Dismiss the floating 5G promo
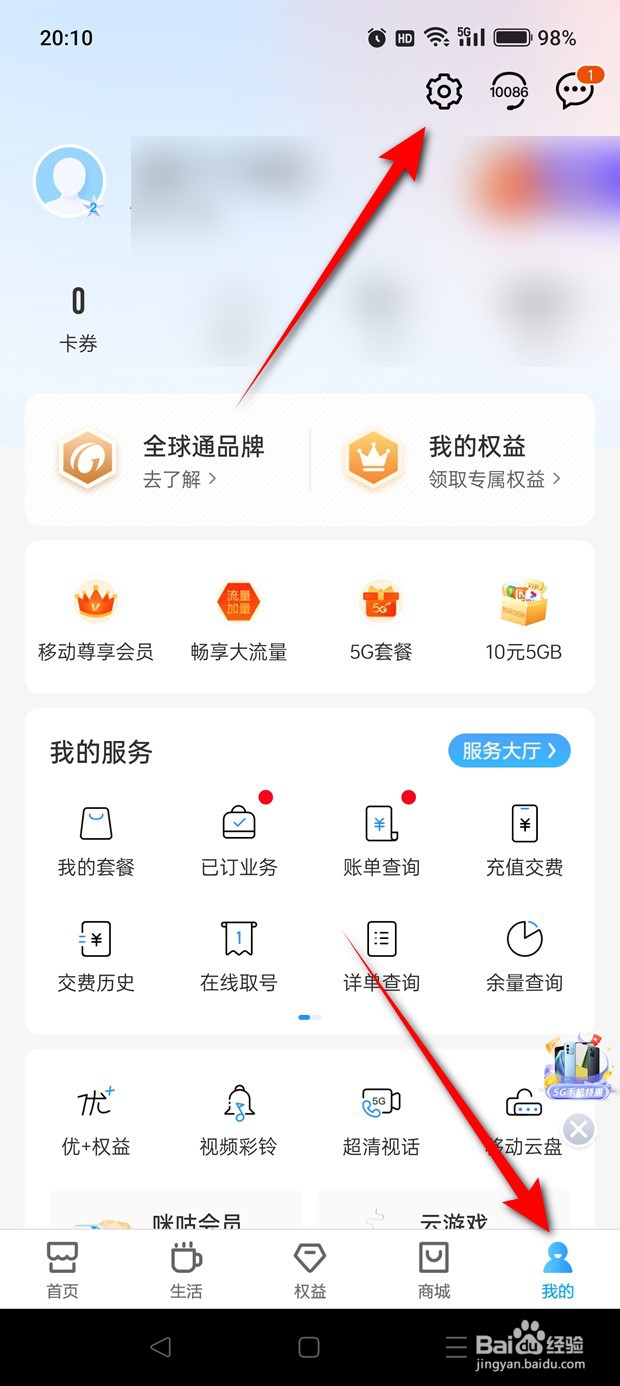620x1386 pixels. pos(579,1130)
